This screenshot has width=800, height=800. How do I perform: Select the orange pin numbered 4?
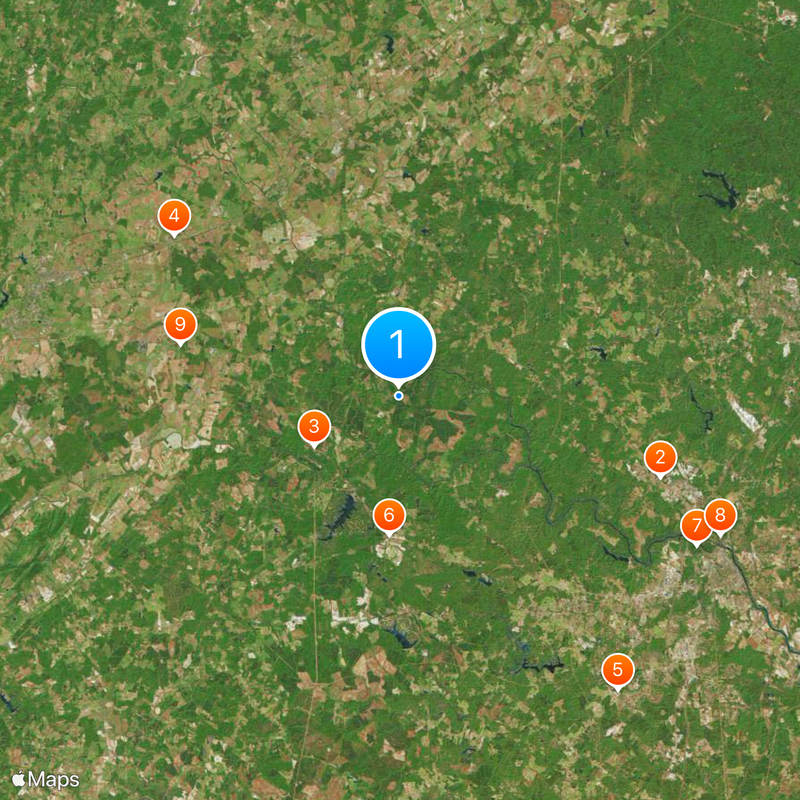pyautogui.click(x=174, y=215)
